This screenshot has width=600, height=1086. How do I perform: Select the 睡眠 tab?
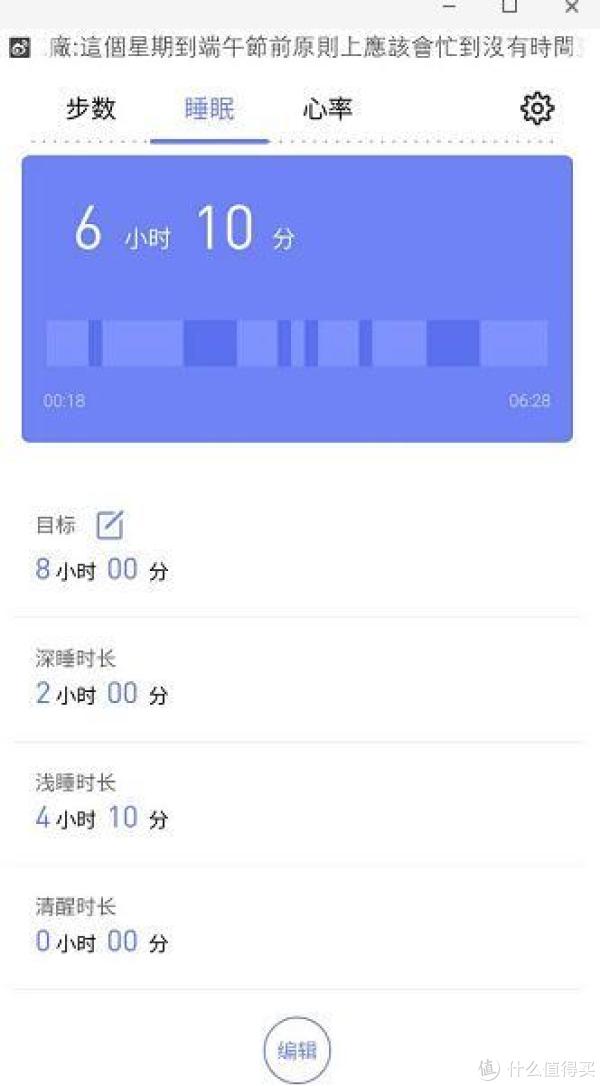click(x=209, y=109)
